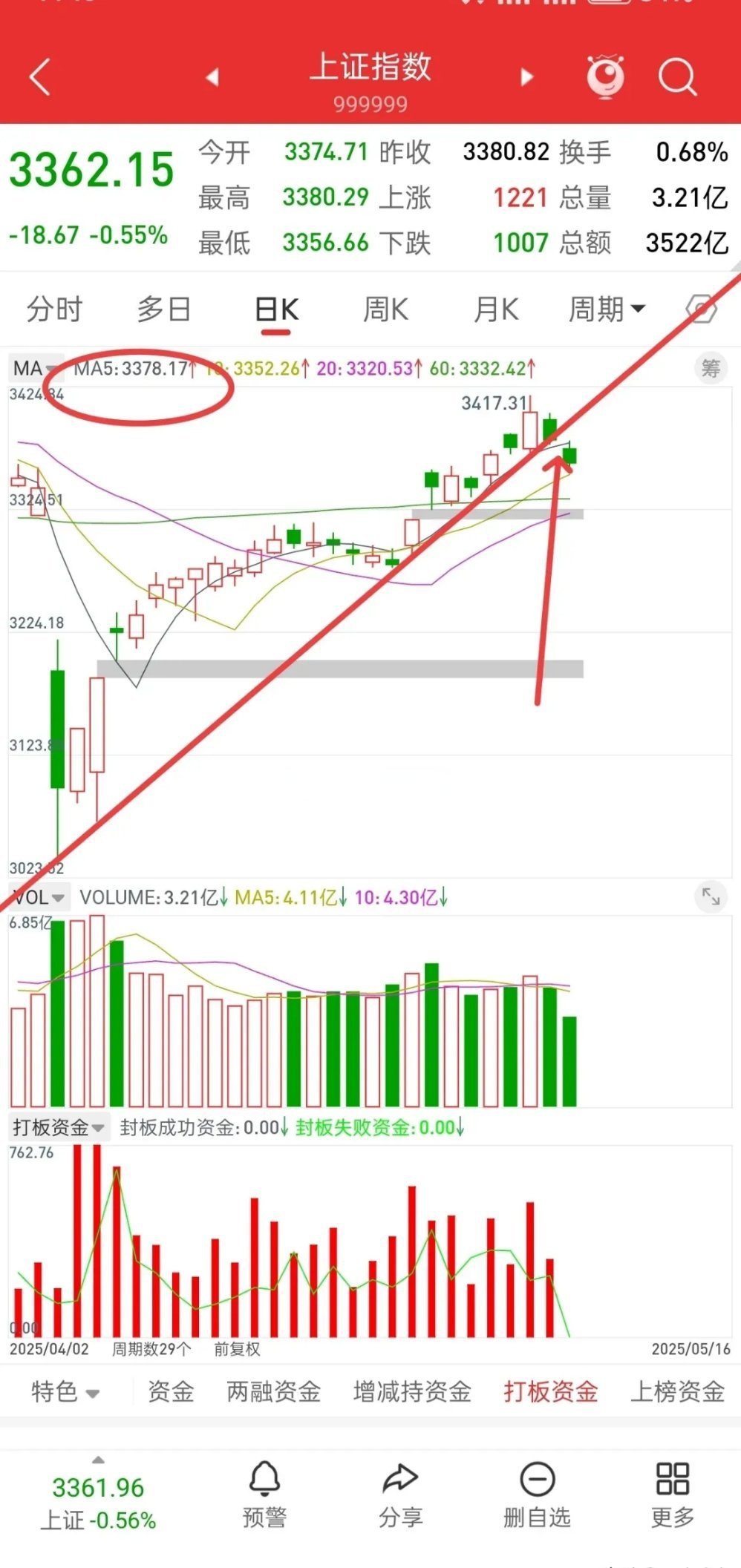
Task: Change the MA indicator dropdown
Action: coord(35,368)
